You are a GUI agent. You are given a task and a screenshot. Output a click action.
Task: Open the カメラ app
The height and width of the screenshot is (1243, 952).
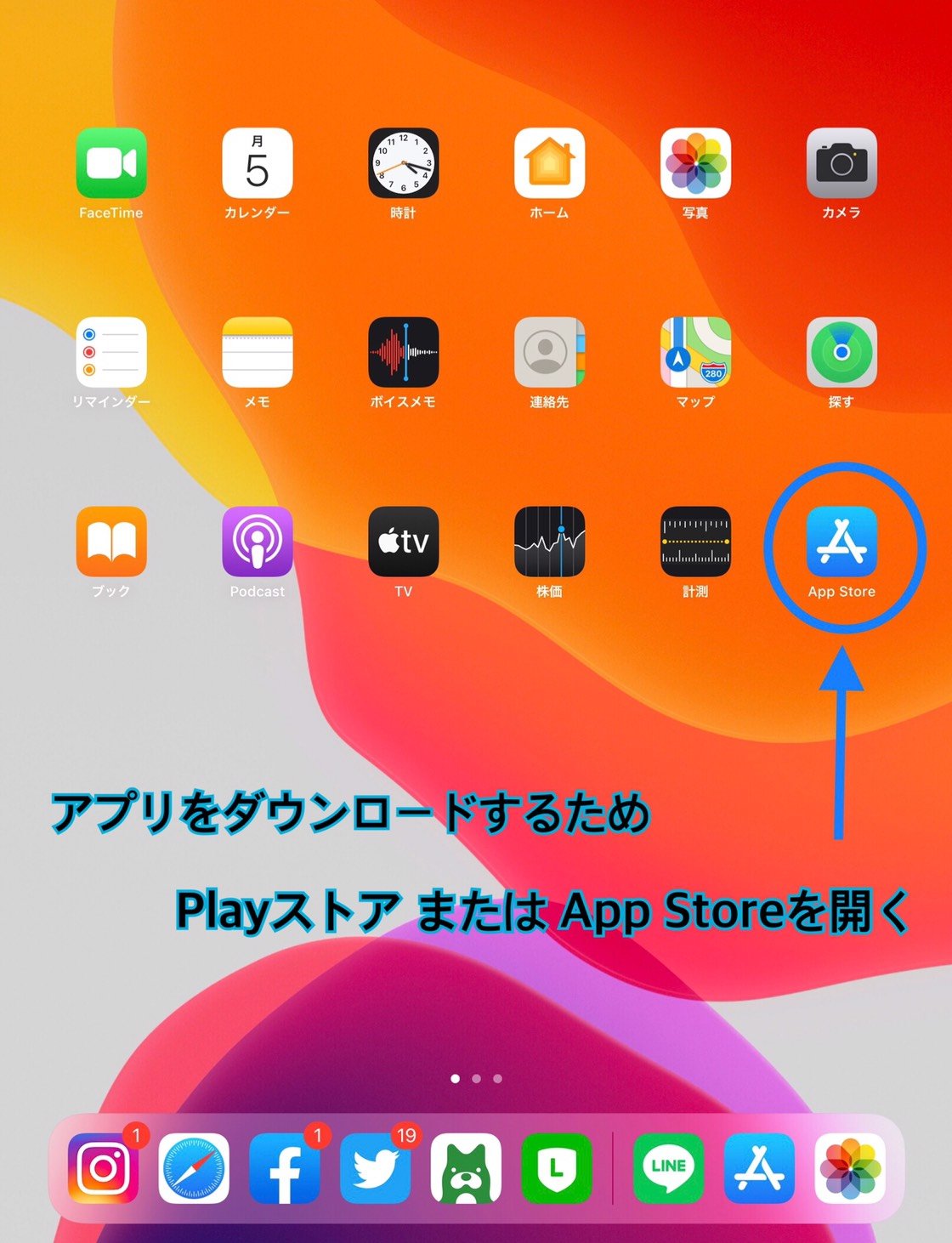click(x=841, y=163)
